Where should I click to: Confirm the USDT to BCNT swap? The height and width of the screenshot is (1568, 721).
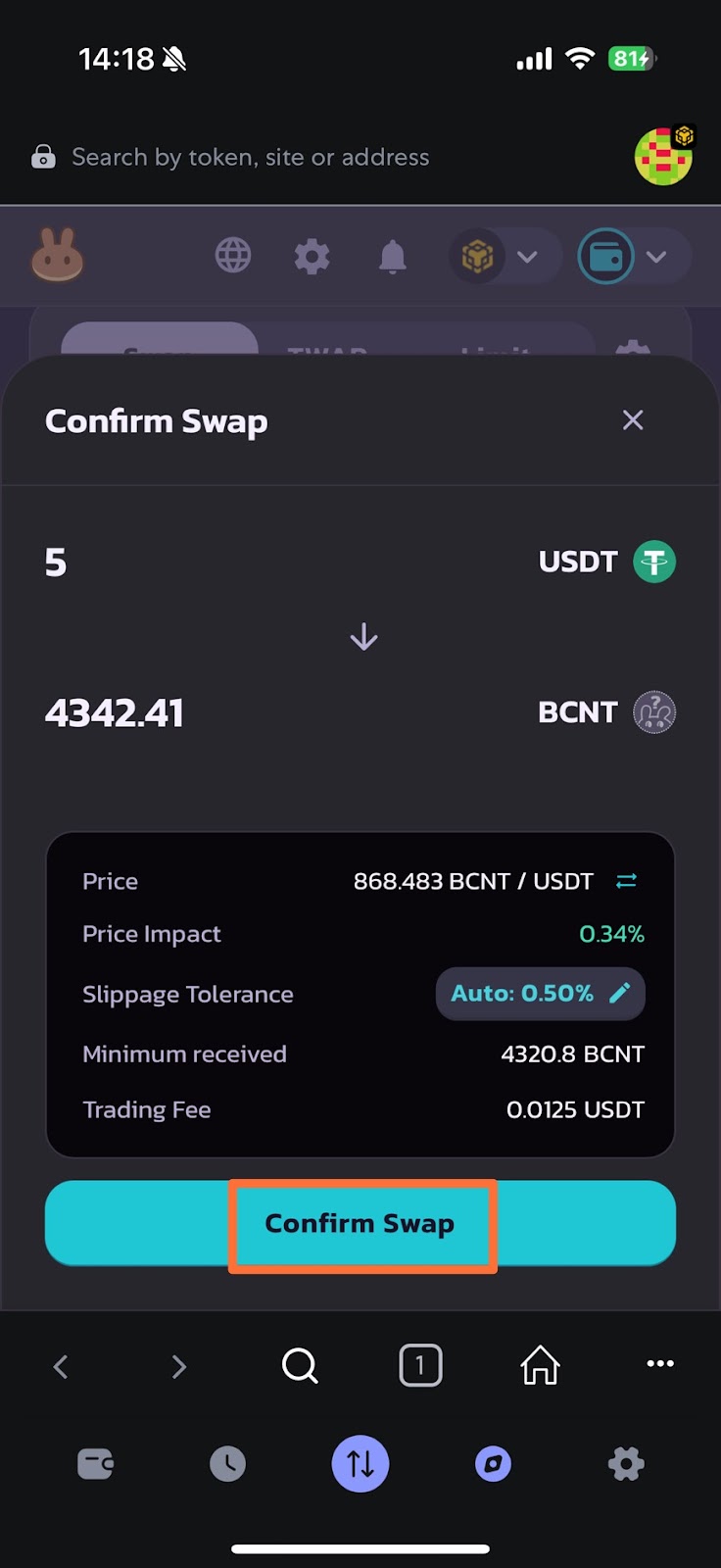pos(360,1223)
